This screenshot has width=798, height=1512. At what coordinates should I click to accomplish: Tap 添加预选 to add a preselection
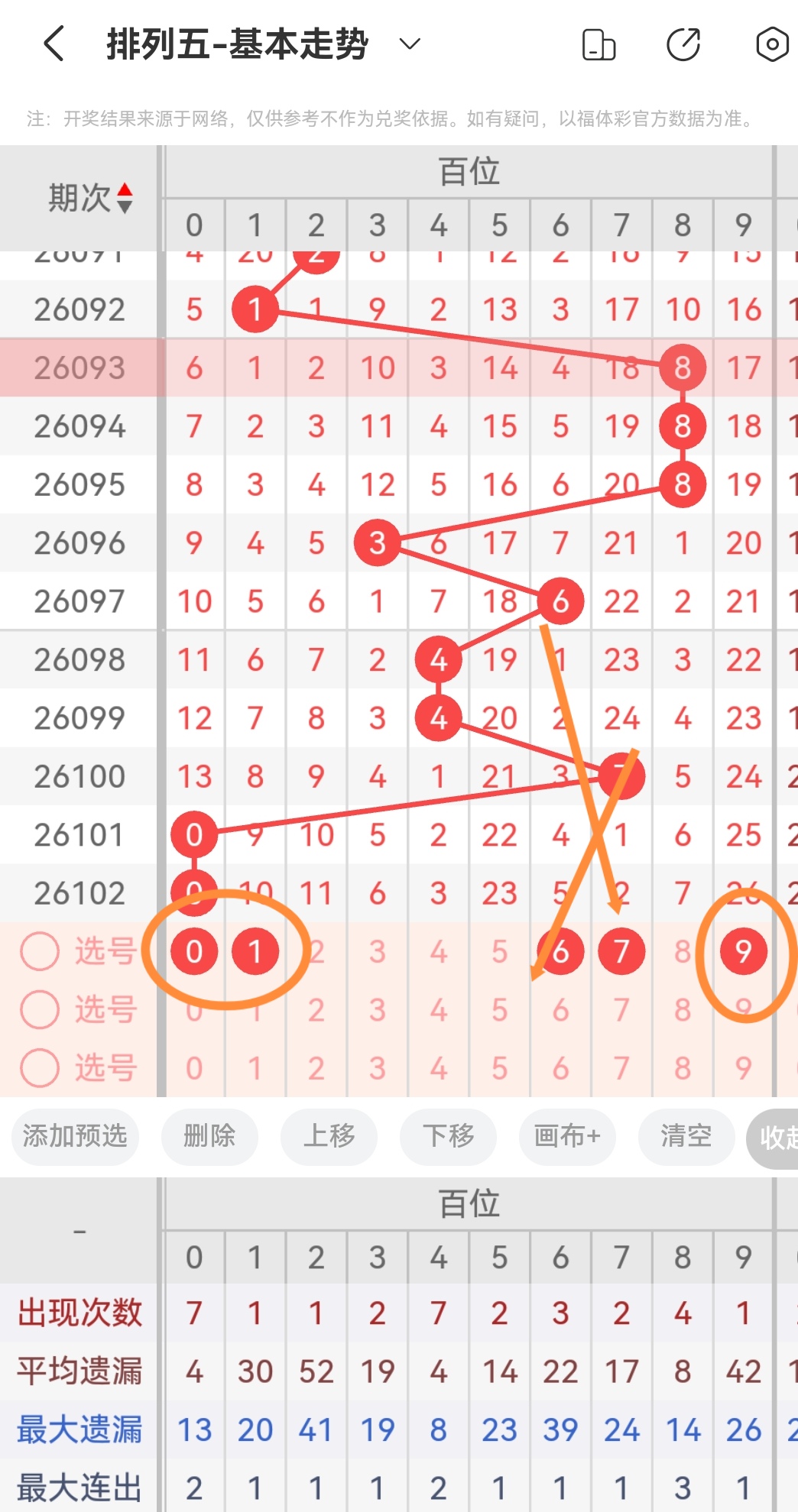(x=74, y=1138)
